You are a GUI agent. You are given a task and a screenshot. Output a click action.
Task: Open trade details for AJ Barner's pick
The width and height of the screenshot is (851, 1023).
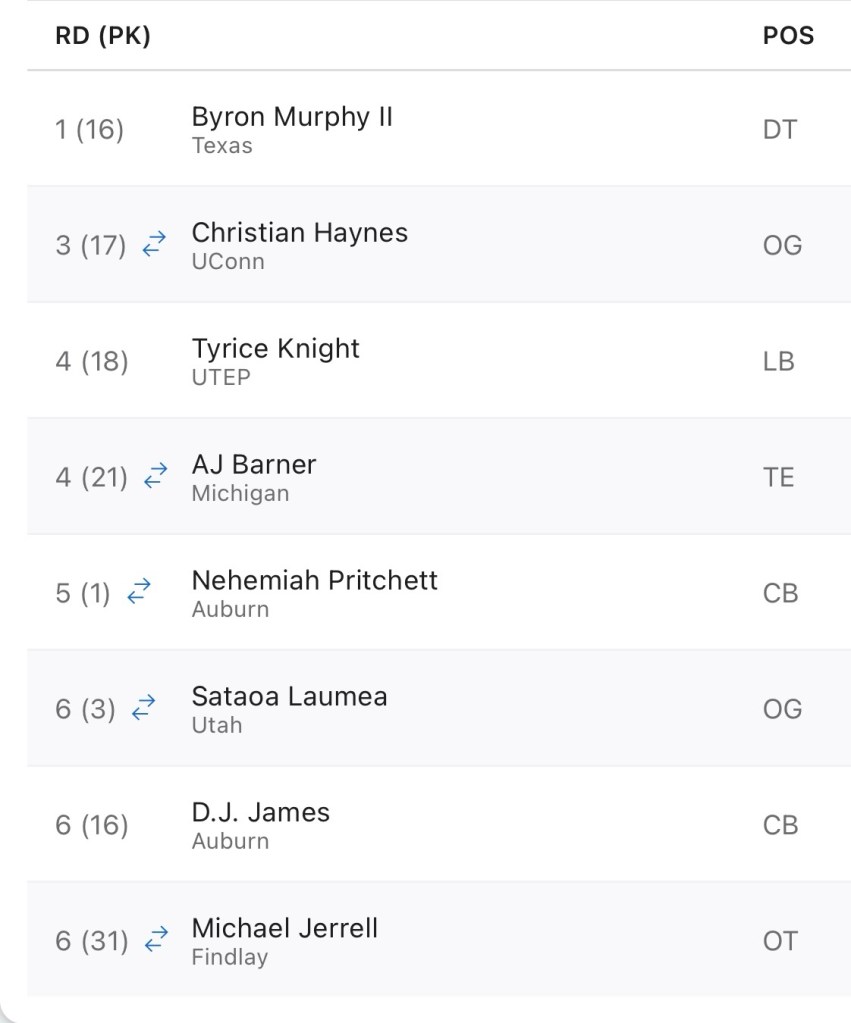[154, 477]
